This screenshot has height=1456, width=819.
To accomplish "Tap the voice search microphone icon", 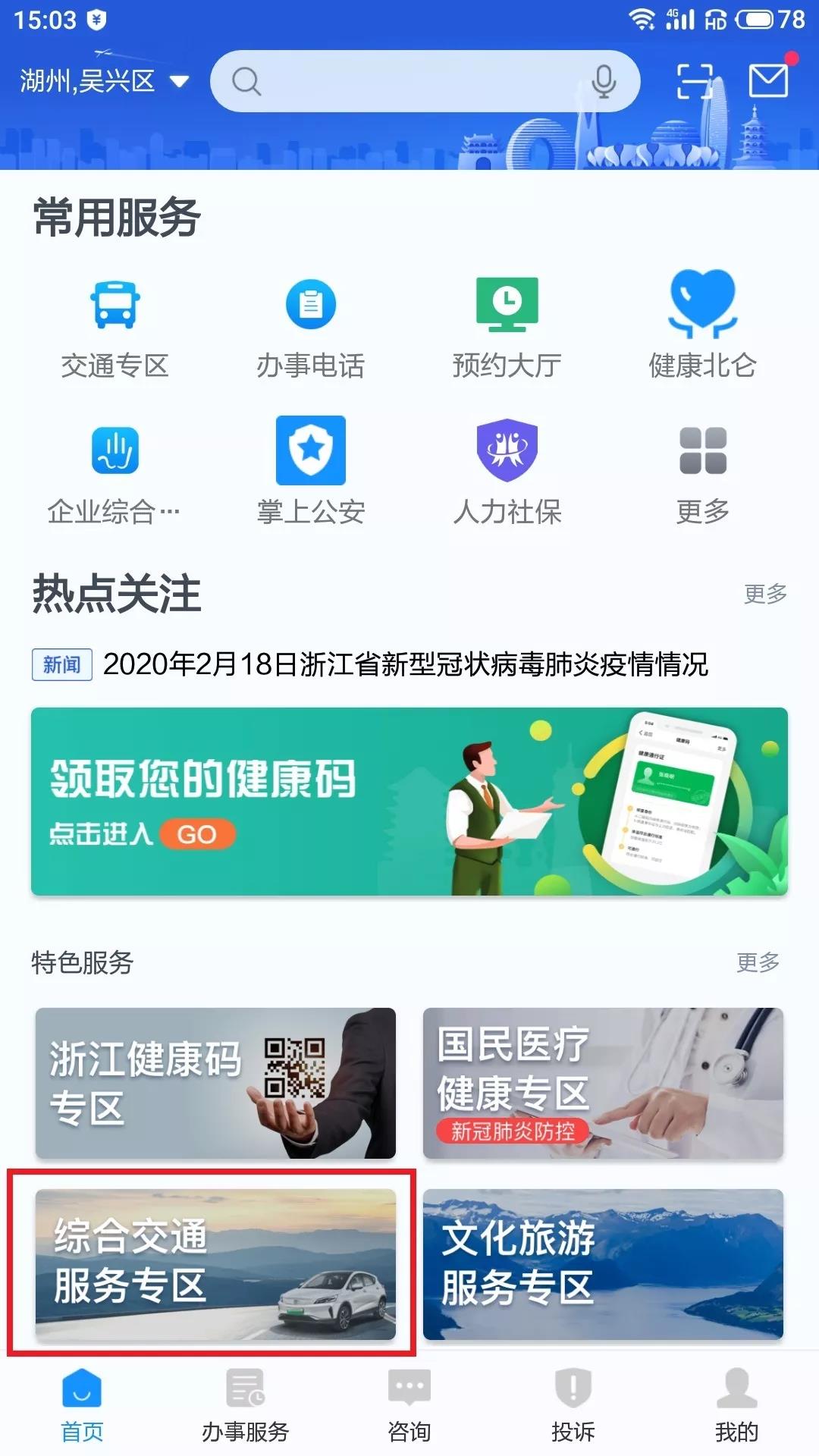I will [603, 81].
